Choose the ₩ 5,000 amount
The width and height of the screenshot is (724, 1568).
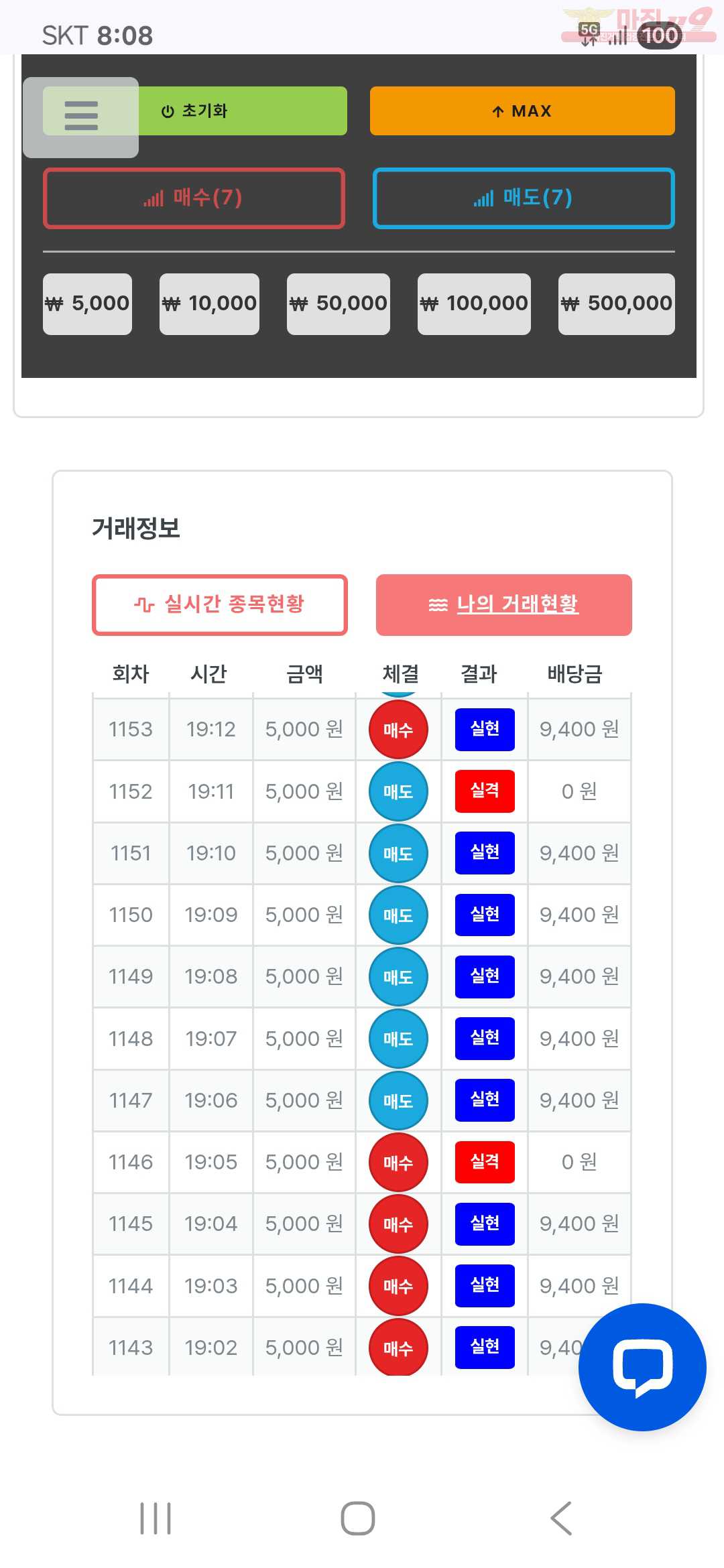click(87, 304)
